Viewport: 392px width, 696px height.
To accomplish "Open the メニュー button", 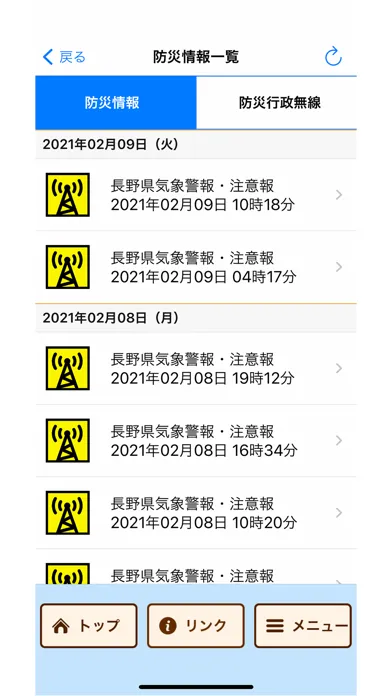I will click(303, 625).
